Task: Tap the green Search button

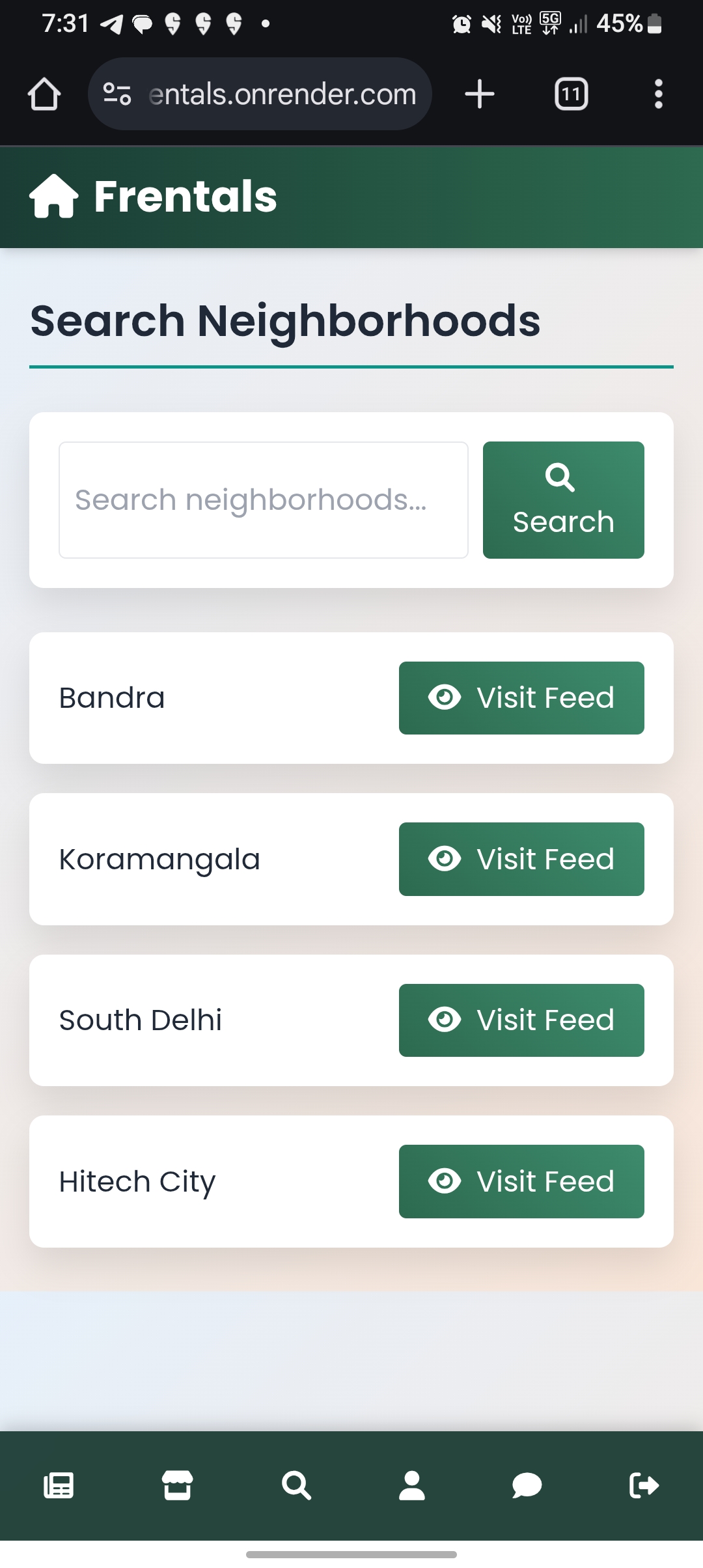Action: point(563,500)
